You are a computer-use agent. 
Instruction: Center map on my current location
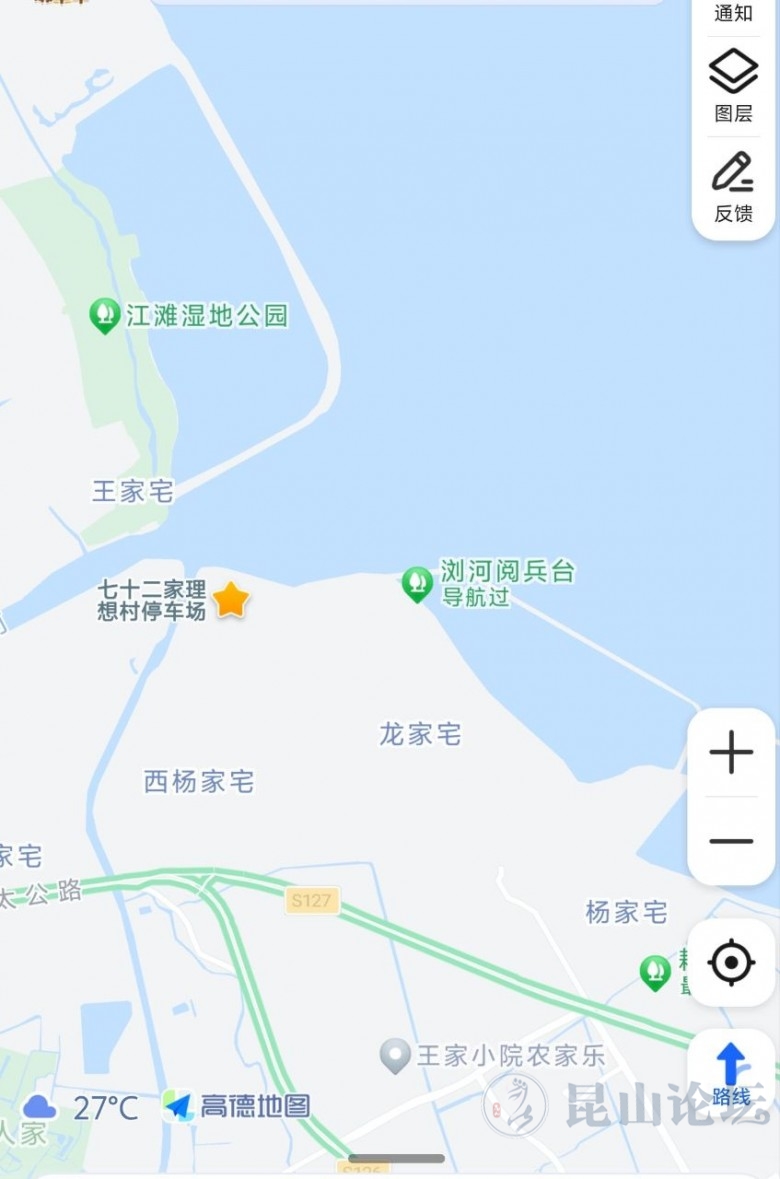point(731,963)
